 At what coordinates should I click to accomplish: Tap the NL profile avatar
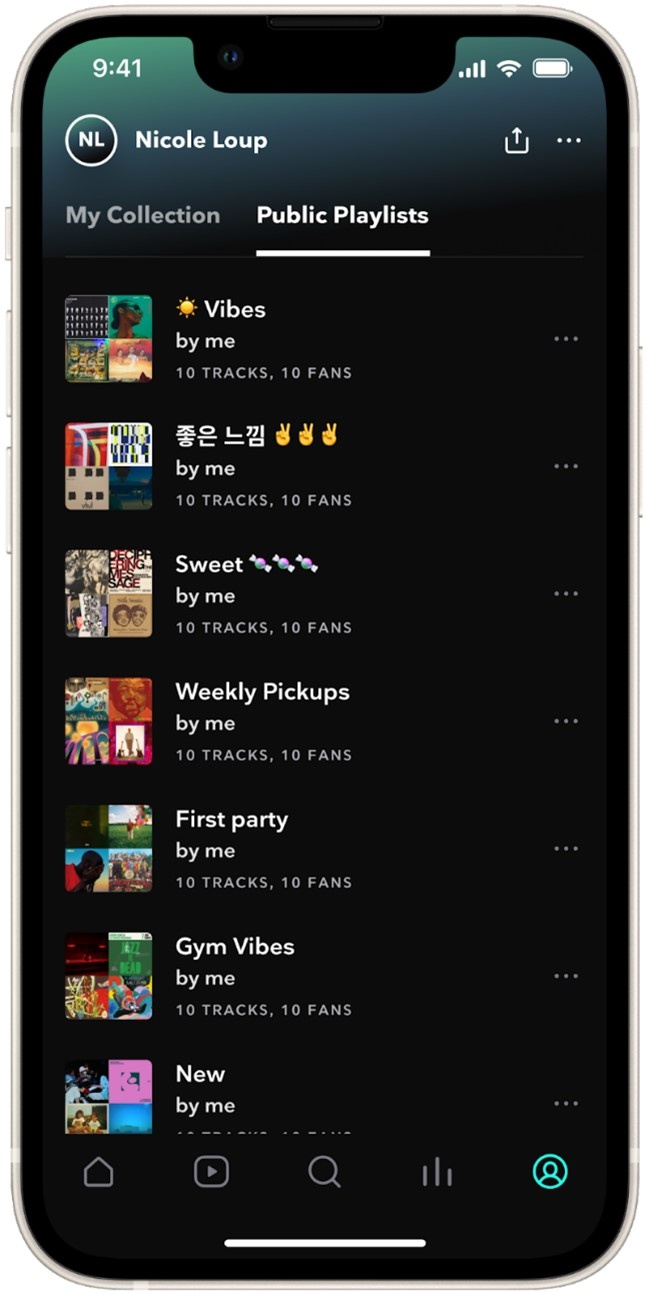click(91, 141)
